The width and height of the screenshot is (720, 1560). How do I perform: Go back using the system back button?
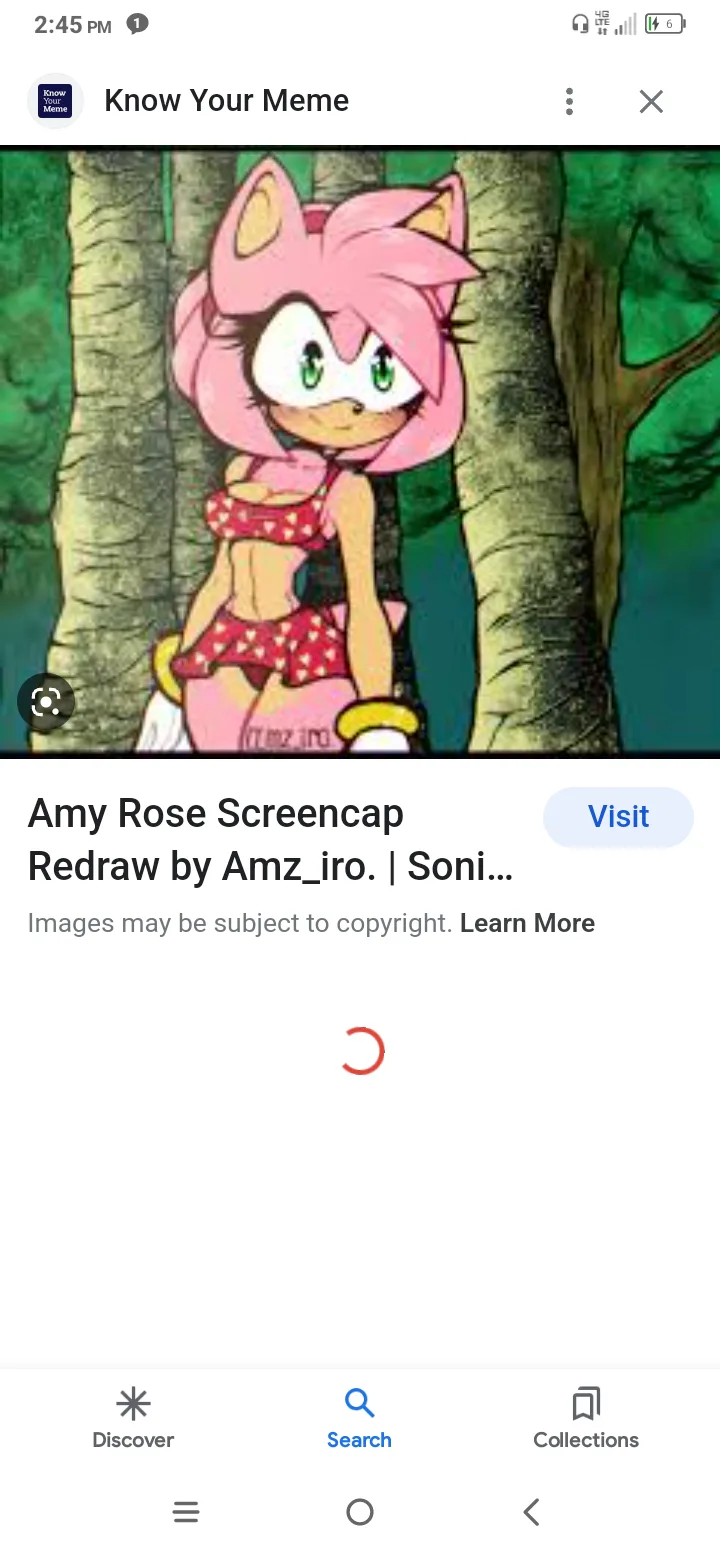coord(532,1512)
